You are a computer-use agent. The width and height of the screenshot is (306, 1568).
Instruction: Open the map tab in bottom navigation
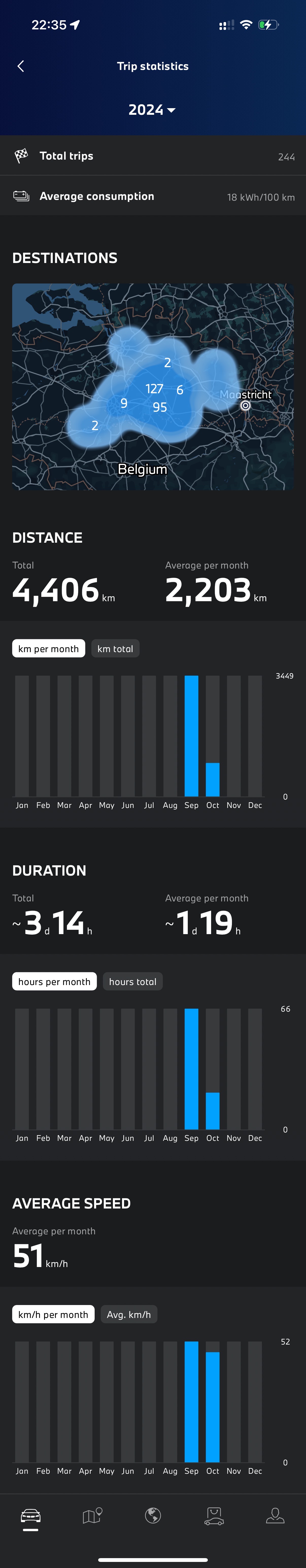click(x=92, y=1516)
